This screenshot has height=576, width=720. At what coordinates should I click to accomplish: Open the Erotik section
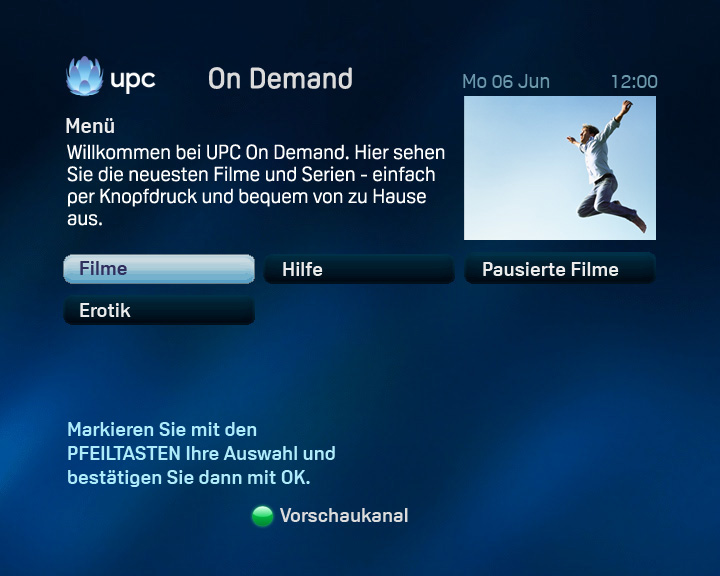[159, 311]
